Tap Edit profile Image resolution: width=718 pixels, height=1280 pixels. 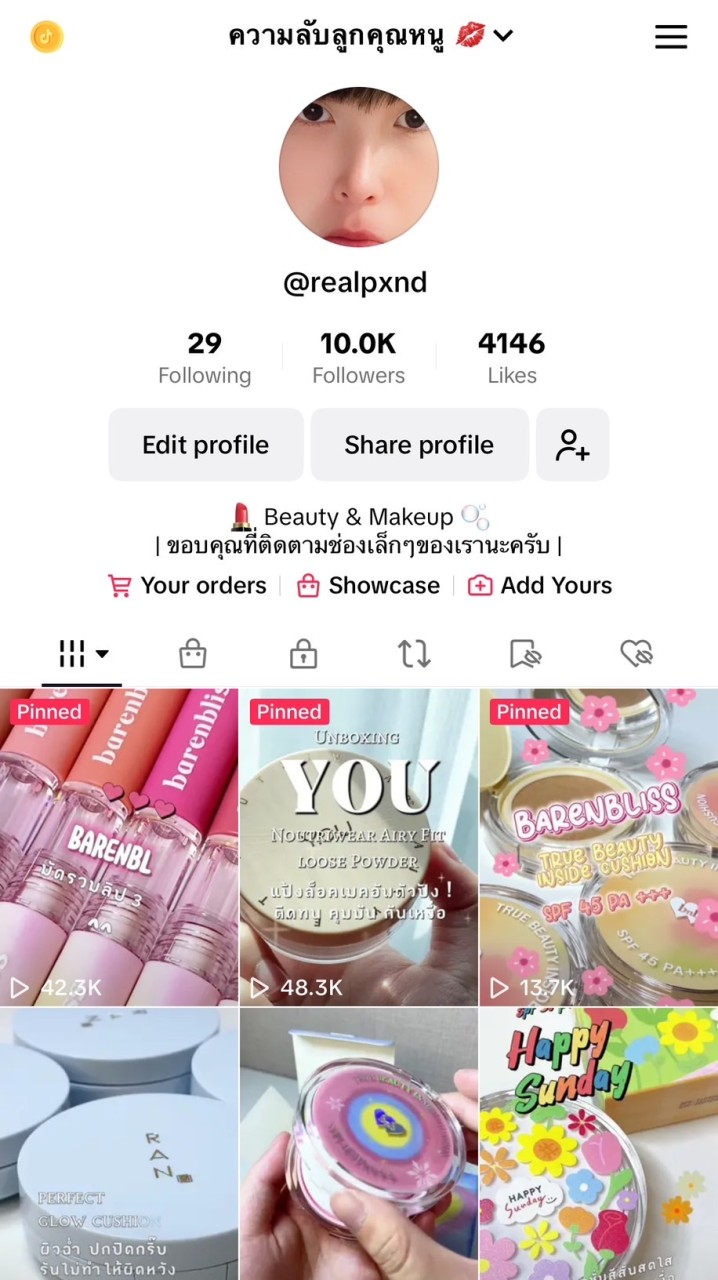205,445
